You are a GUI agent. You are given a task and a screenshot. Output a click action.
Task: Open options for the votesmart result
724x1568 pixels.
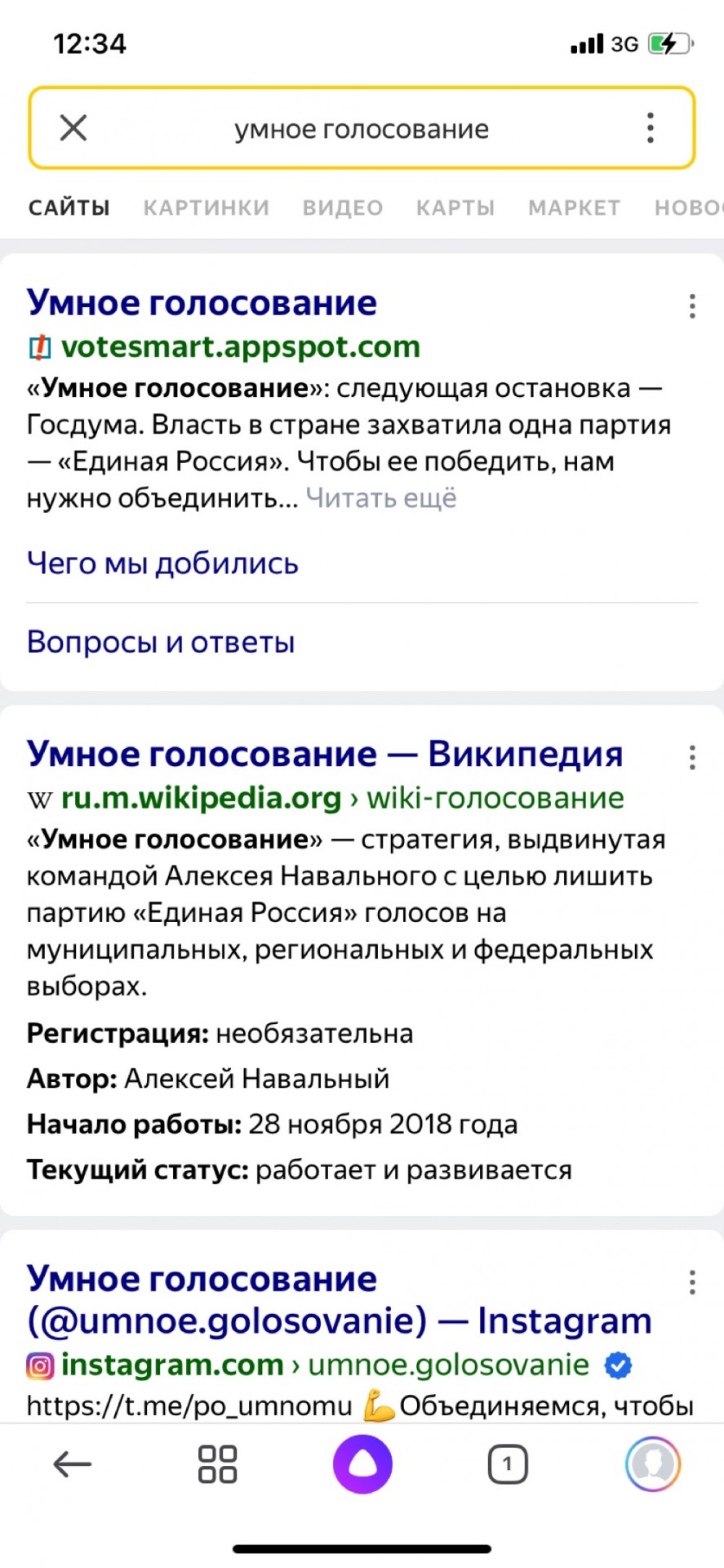tap(692, 306)
